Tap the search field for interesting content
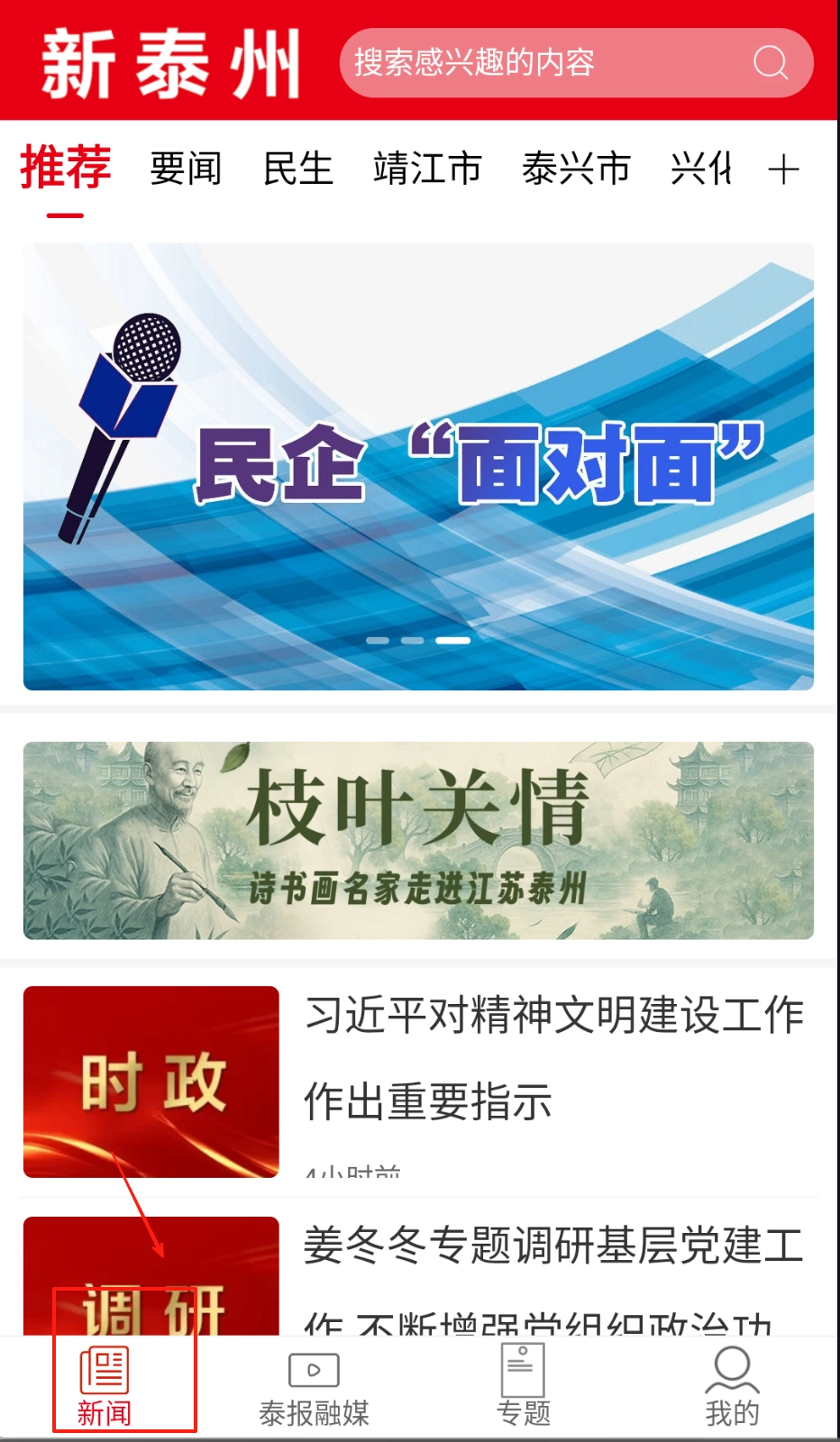 point(541,63)
